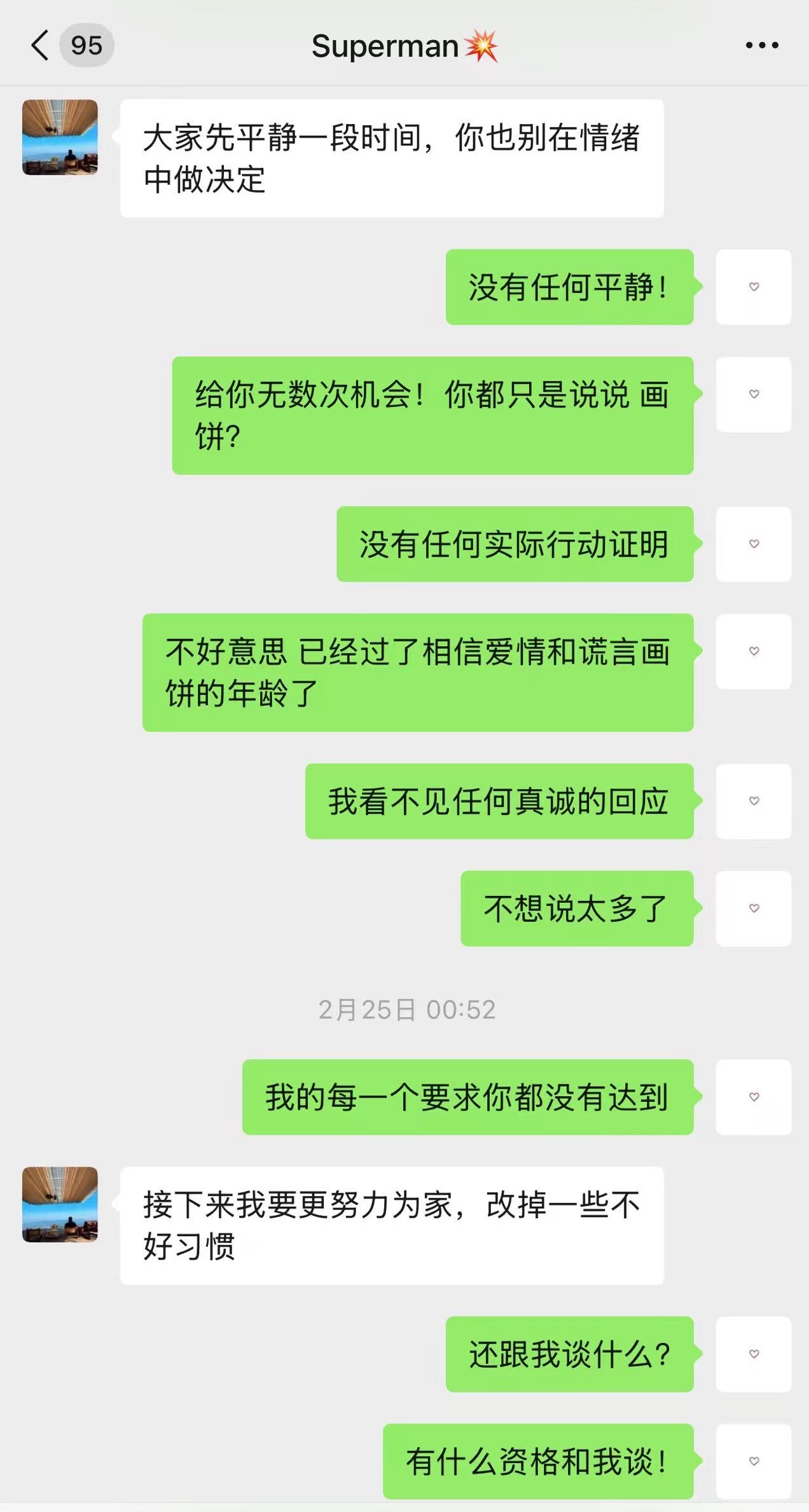The image size is (809, 1512).
Task: Tap own avatar beside 不想说太多了 message
Action: click(754, 908)
